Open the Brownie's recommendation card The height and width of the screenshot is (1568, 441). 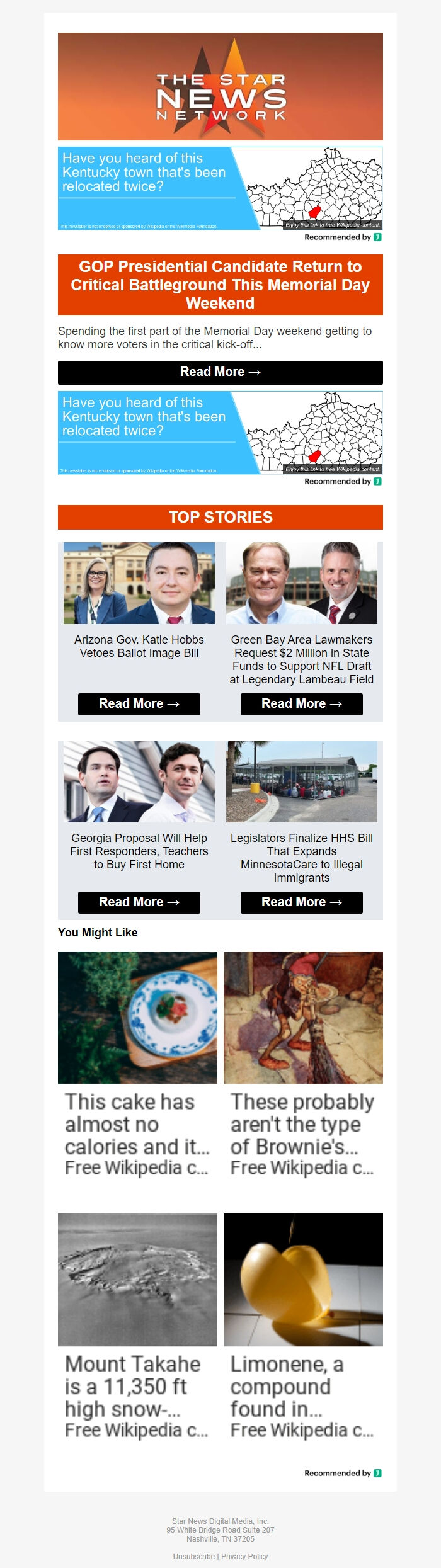(x=303, y=1064)
